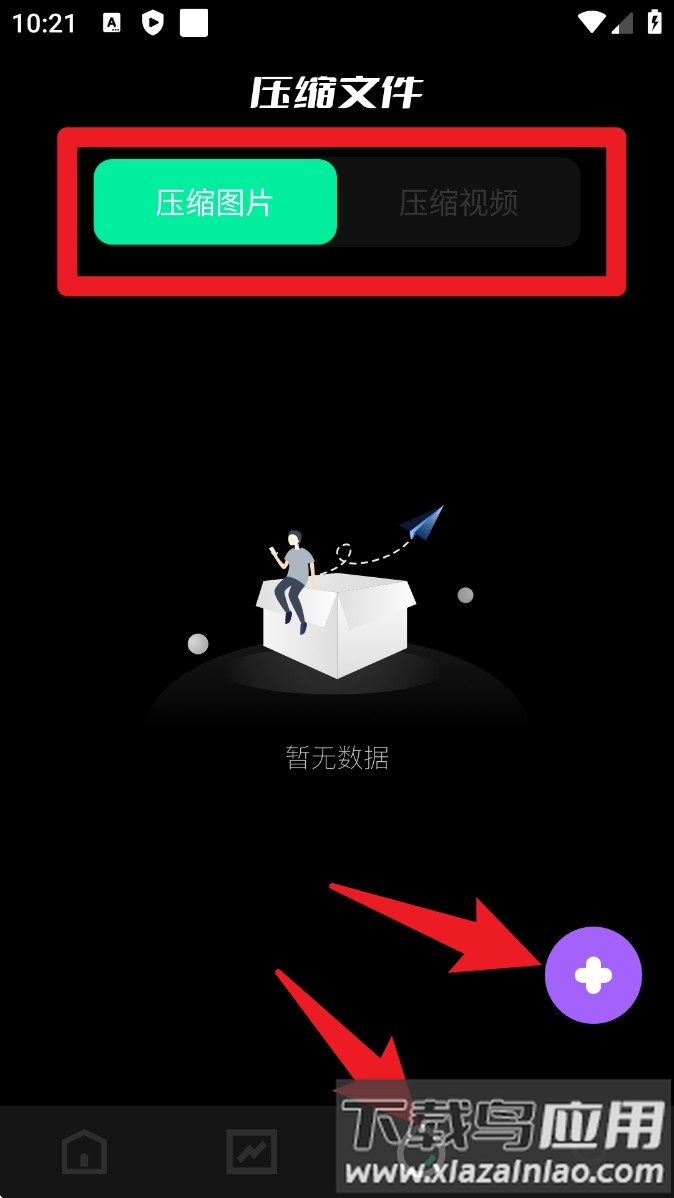Image resolution: width=674 pixels, height=1198 pixels.
Task: Switch to the 压缩视频 tab
Action: [459, 202]
